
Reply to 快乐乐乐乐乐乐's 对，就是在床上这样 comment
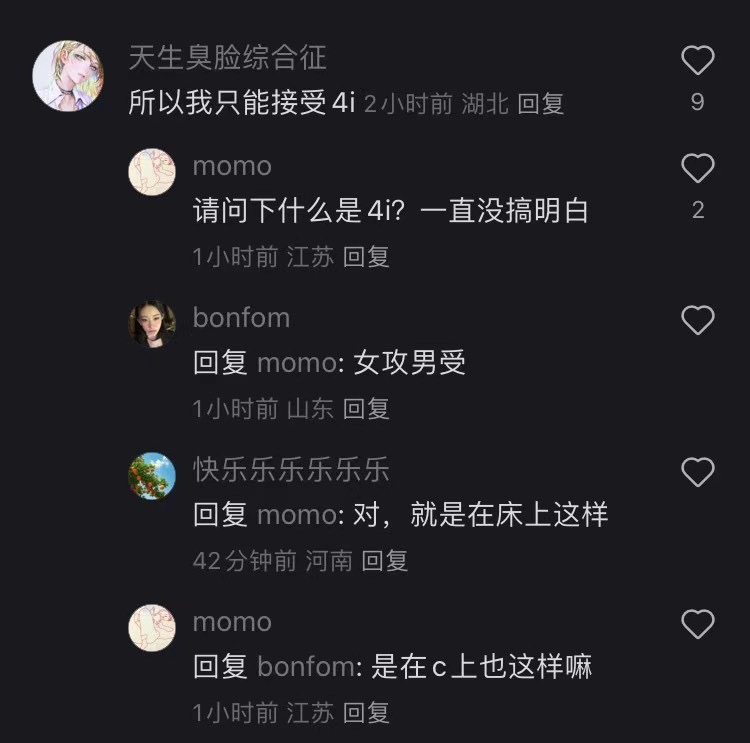(x=384, y=561)
